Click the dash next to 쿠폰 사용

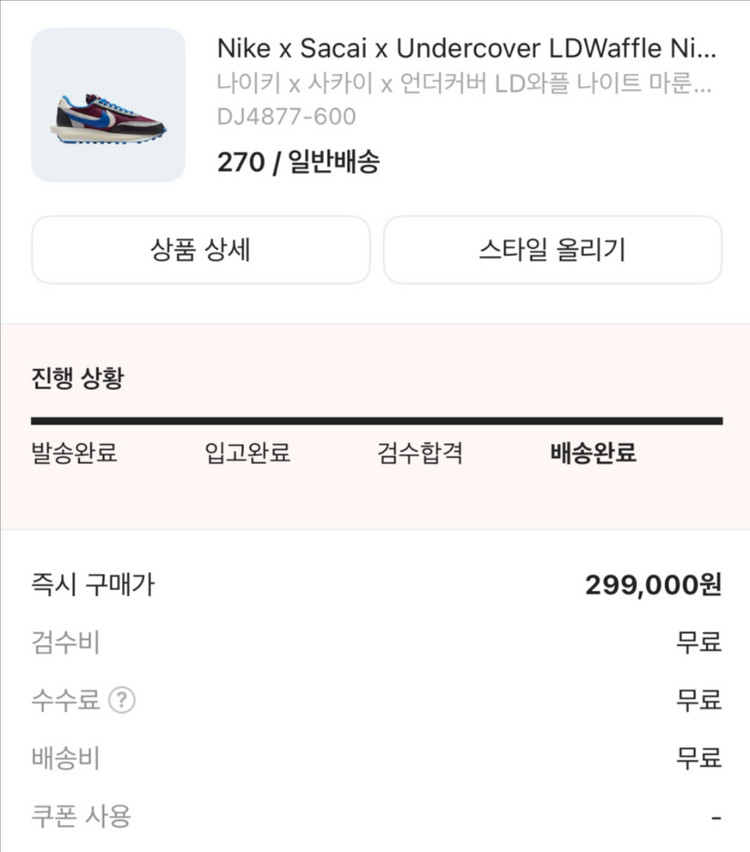coord(716,817)
